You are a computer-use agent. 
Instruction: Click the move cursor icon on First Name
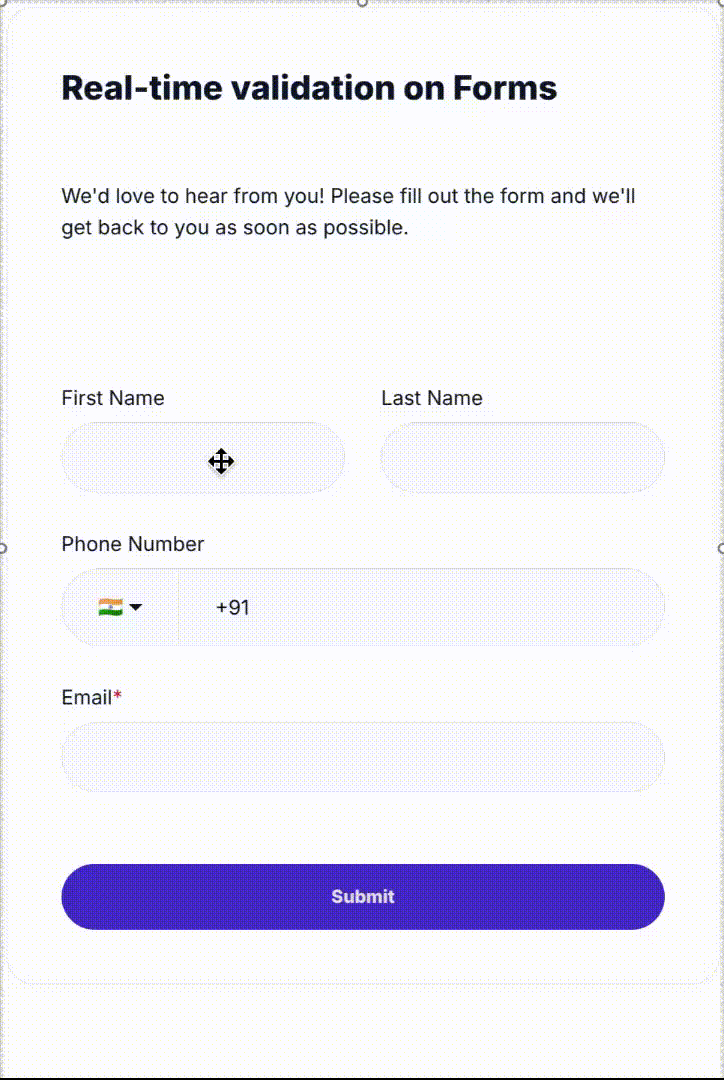click(220, 462)
